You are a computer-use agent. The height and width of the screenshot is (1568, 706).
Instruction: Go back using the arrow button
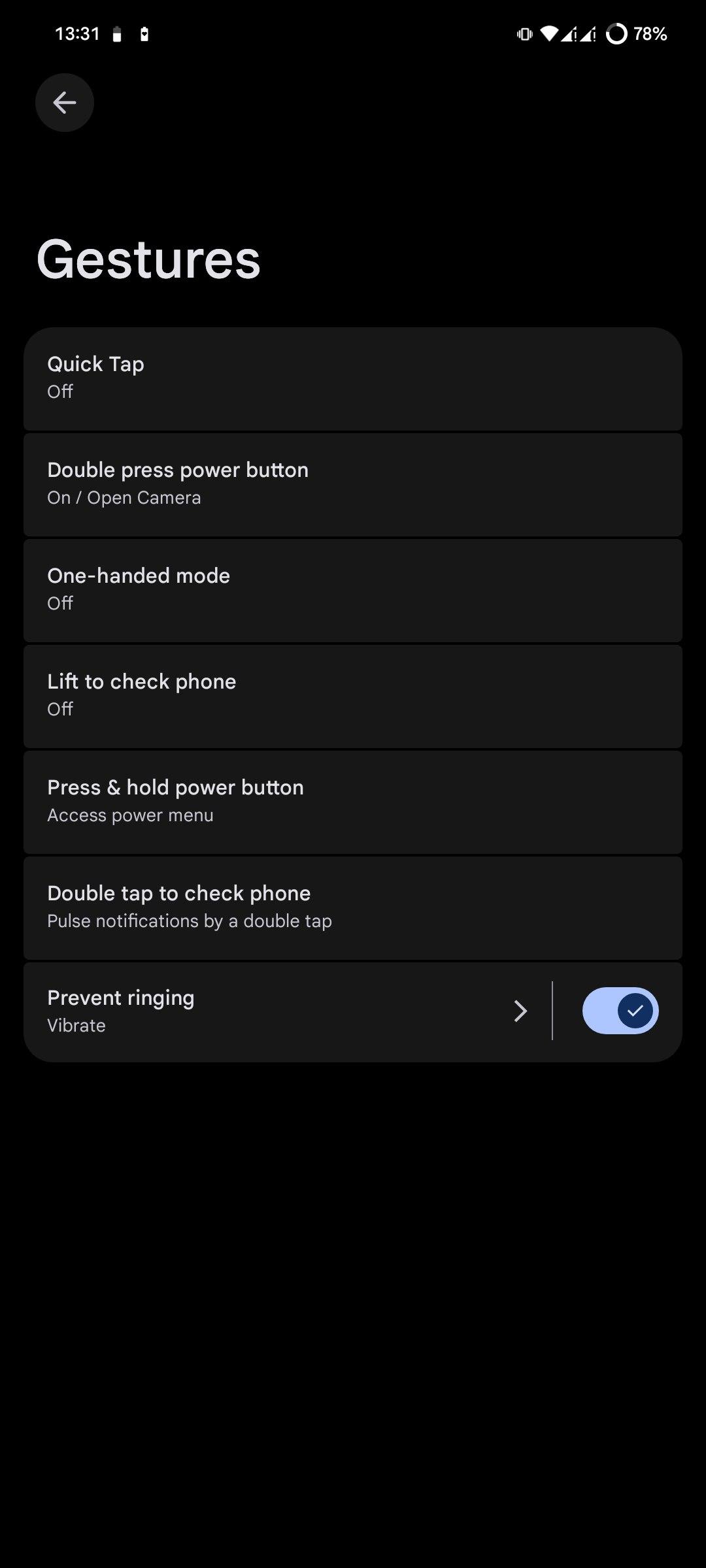(64, 103)
